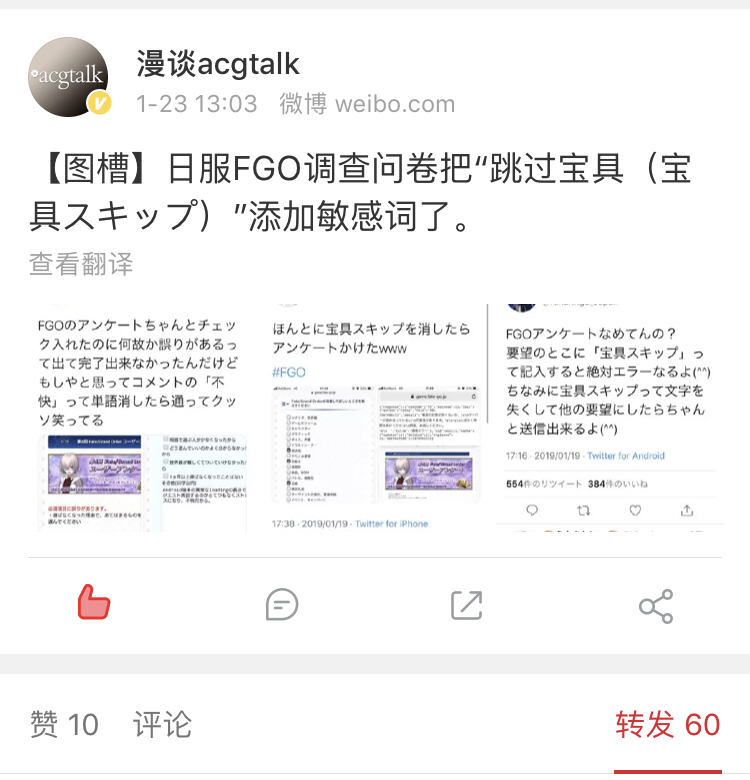Tap the red thumbs-up like icon
750x780 pixels.
point(94,604)
